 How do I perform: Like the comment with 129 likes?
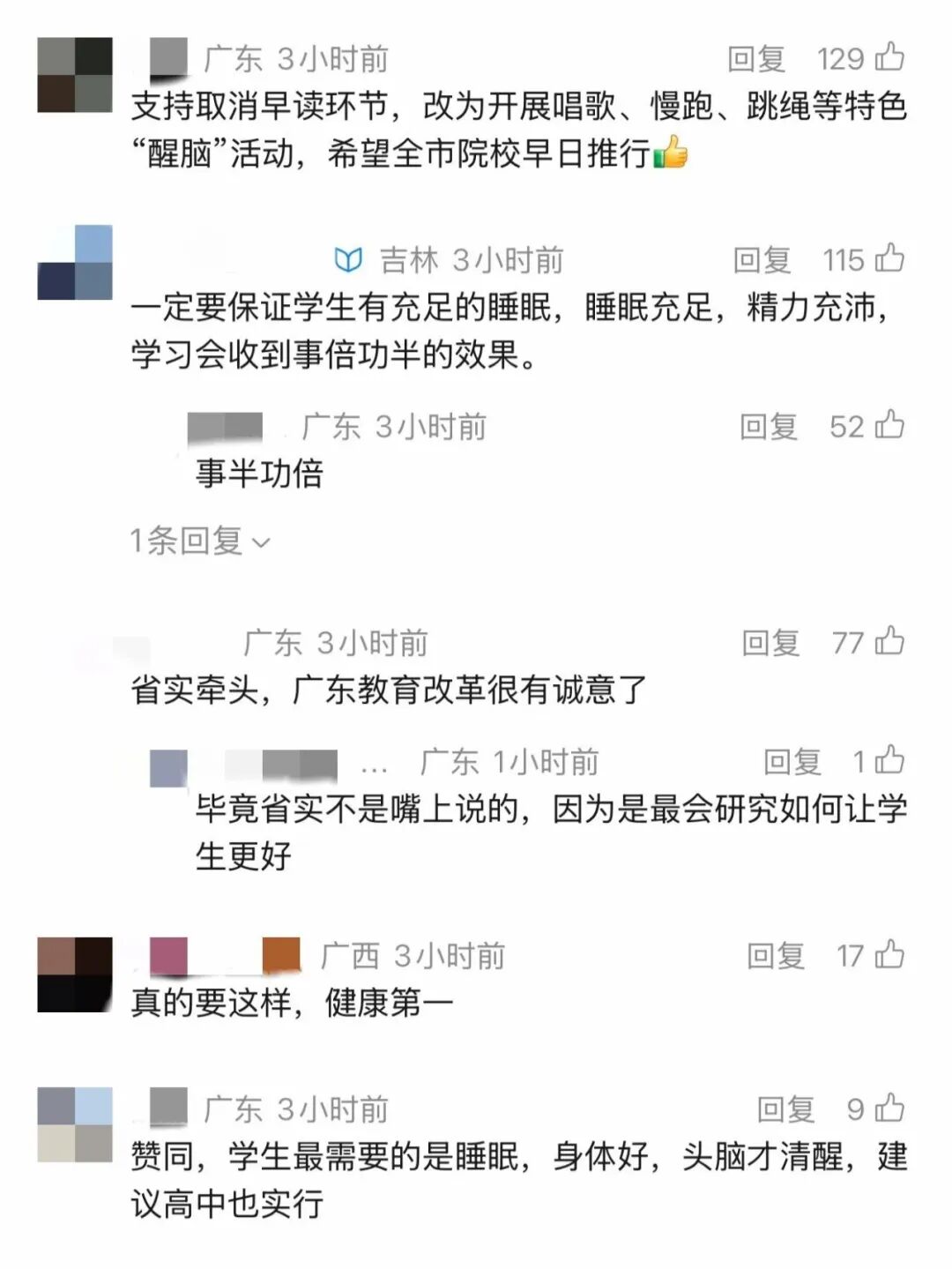coord(889,57)
